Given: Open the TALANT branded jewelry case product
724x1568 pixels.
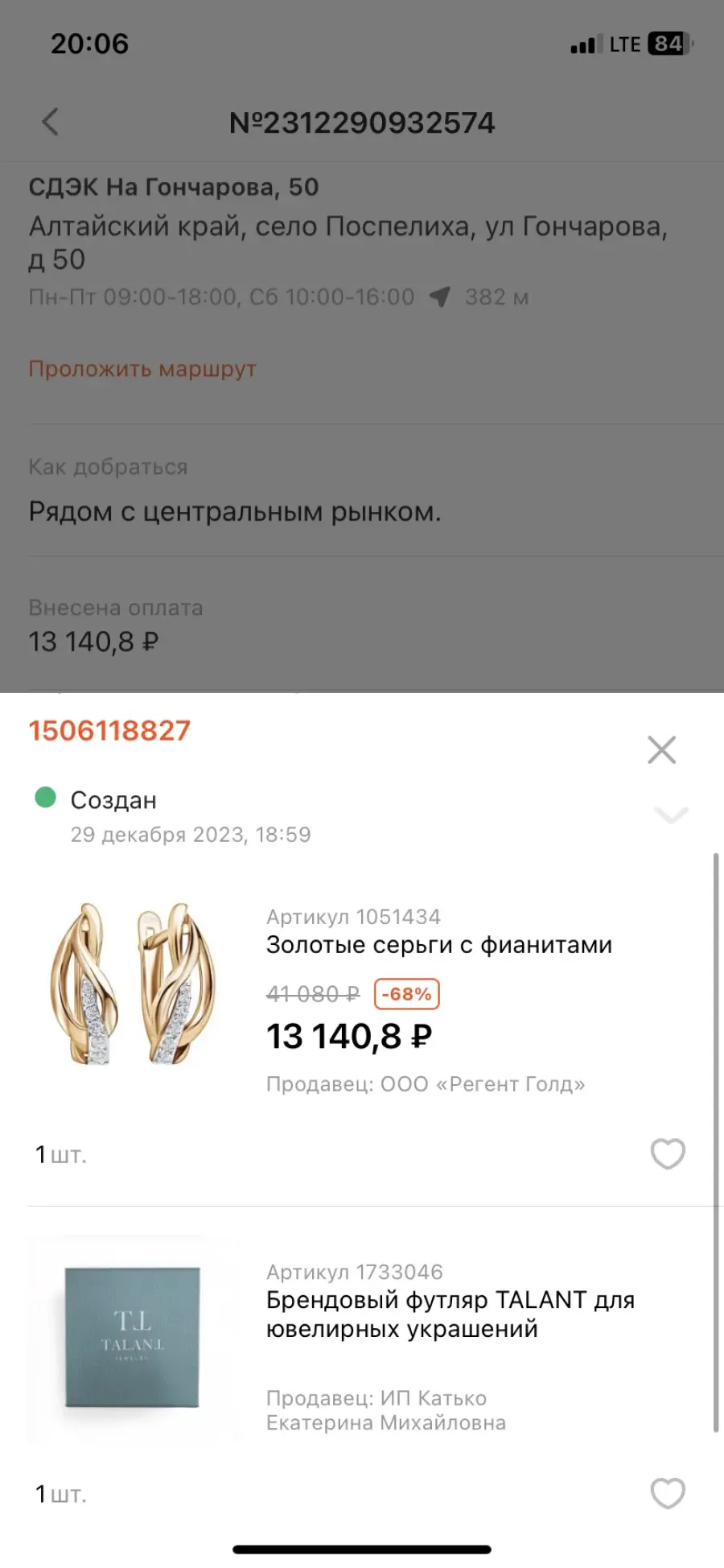Looking at the screenshot, I should point(450,1314).
